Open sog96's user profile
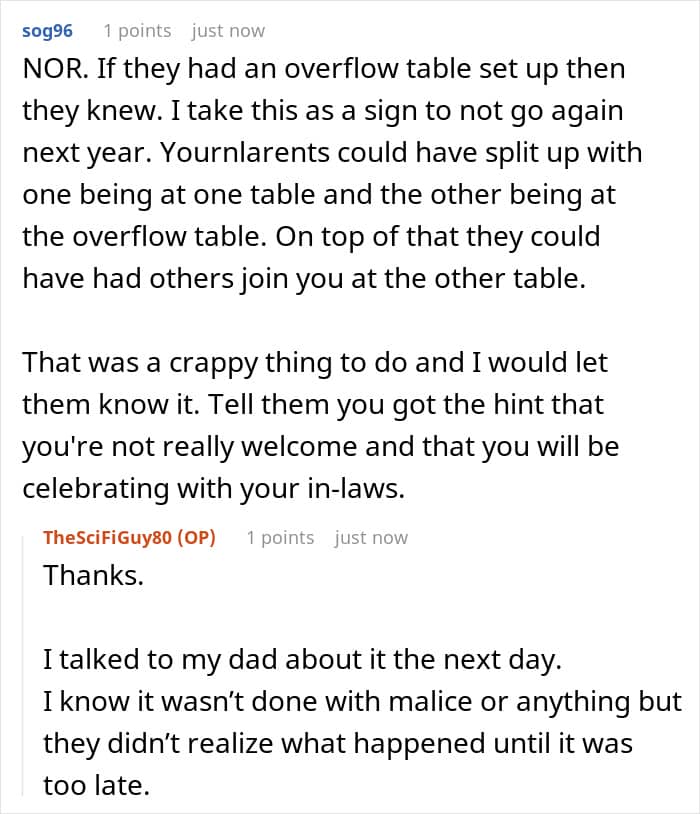Viewport: 700px width, 814px height. tap(47, 31)
